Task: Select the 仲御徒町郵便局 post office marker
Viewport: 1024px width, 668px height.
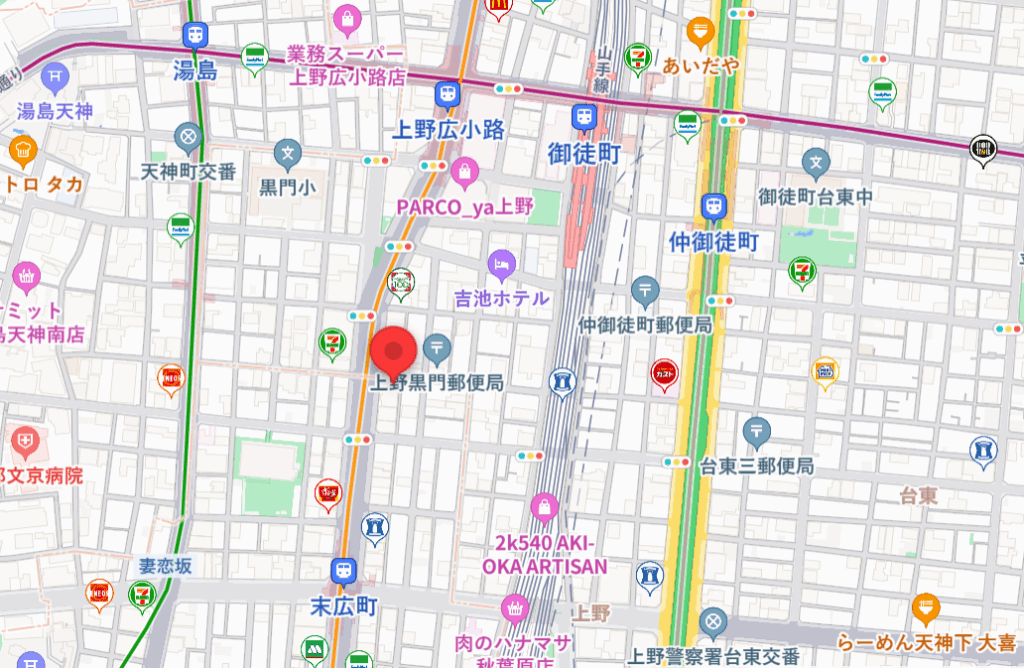Action: [645, 291]
